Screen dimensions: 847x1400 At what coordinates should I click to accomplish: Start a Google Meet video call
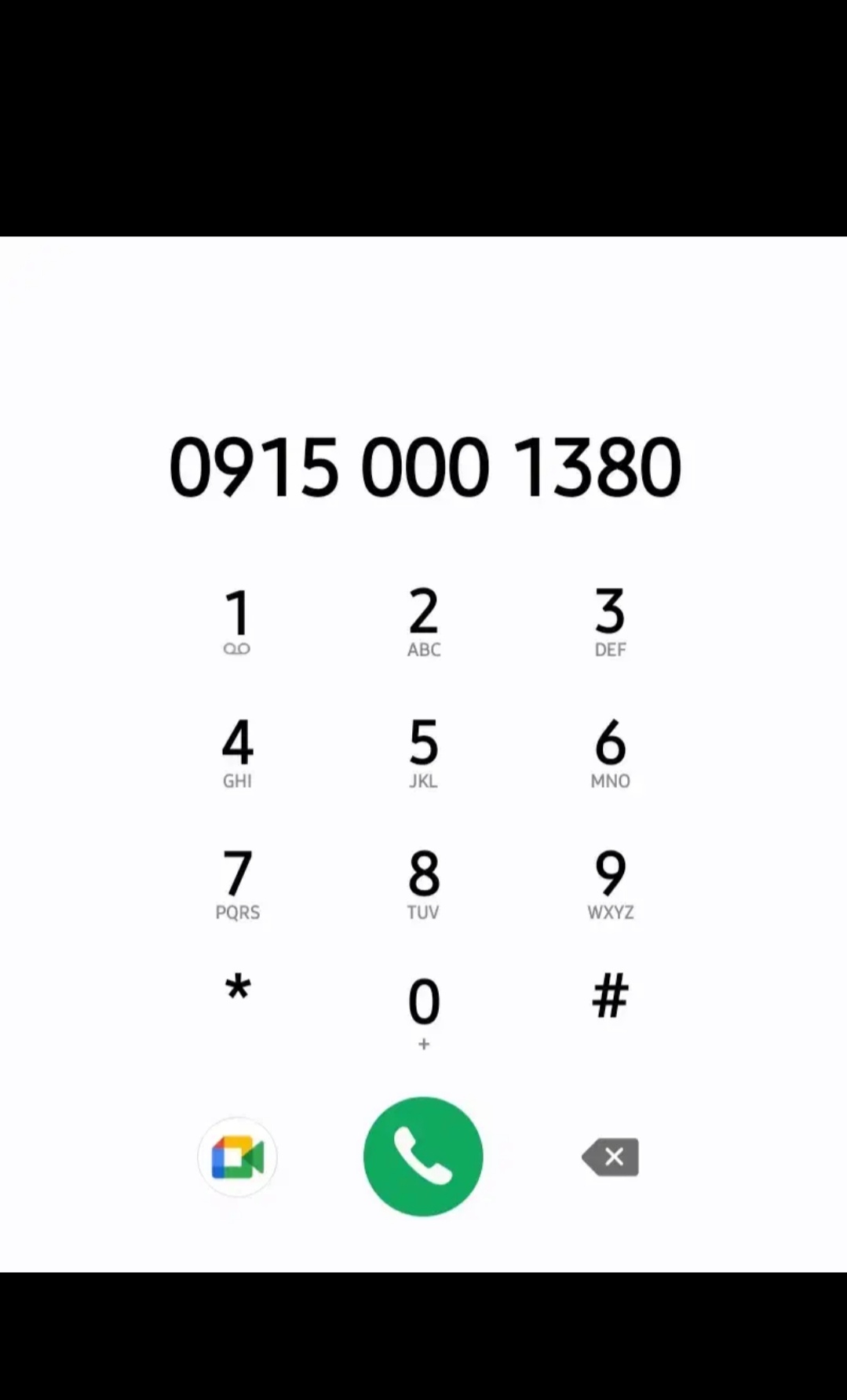point(237,1157)
